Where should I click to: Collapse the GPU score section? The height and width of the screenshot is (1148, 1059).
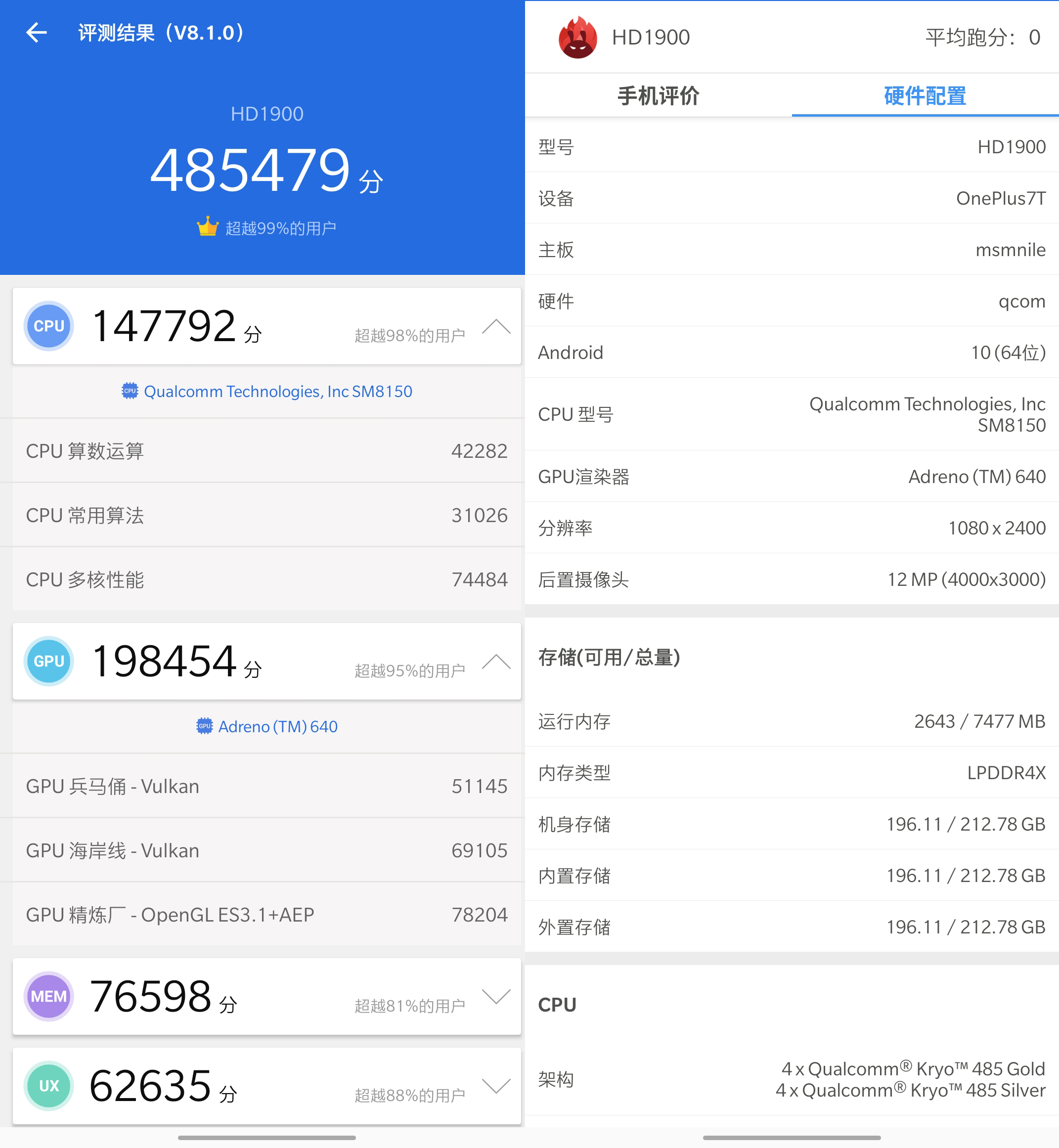click(496, 662)
